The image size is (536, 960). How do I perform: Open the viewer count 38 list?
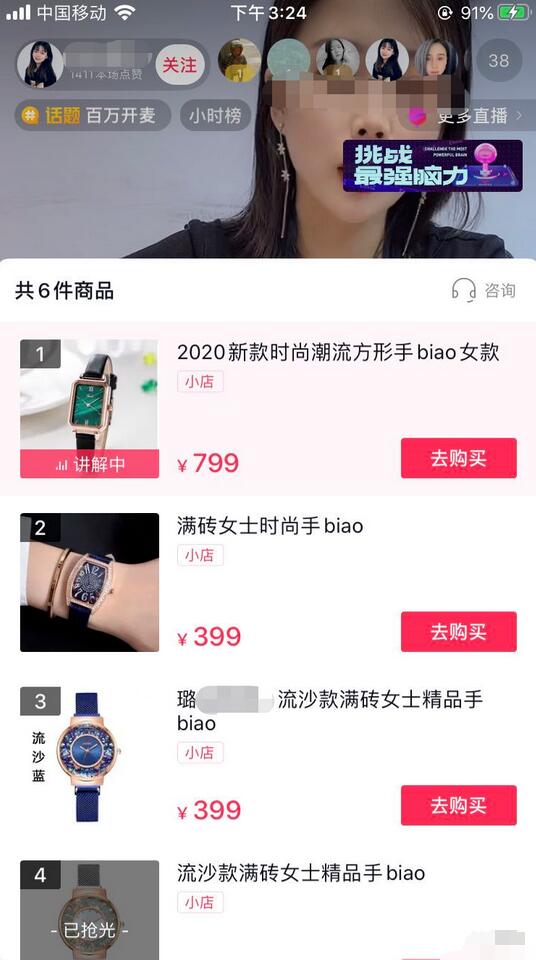tap(499, 60)
